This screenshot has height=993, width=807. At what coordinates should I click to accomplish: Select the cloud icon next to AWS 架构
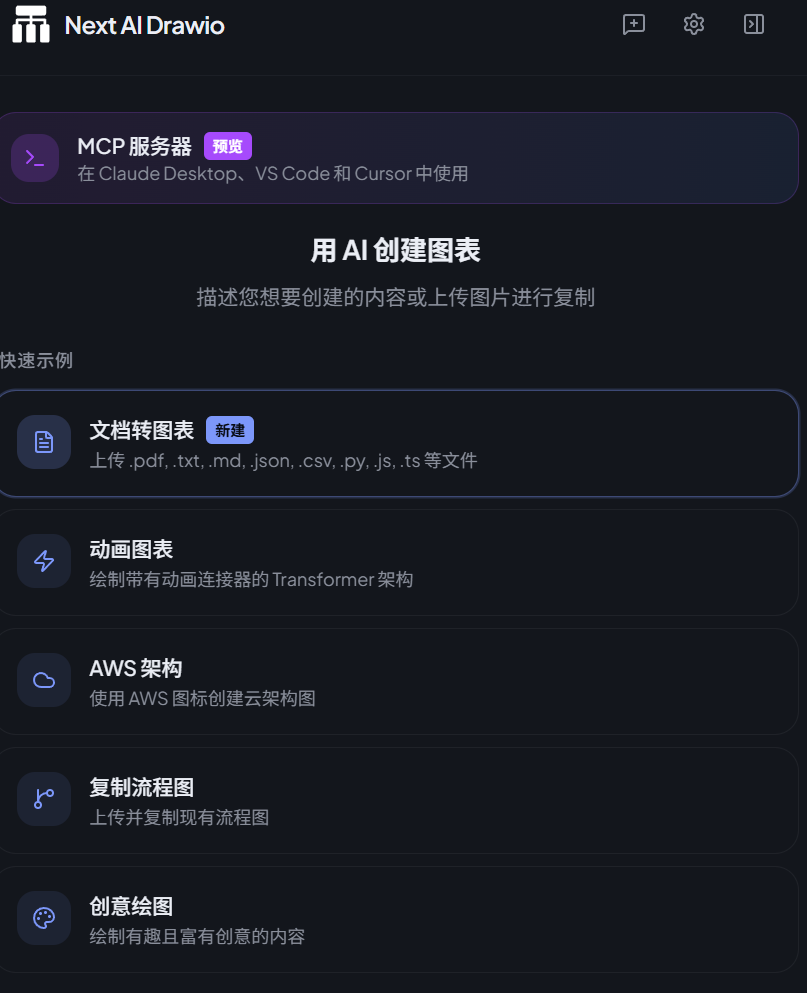(x=43, y=681)
